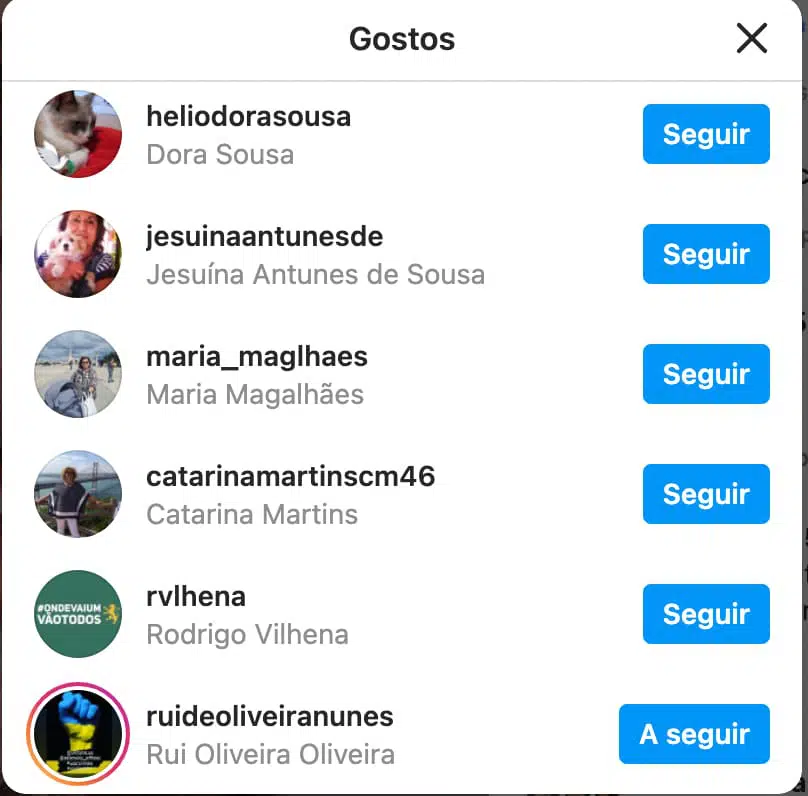
Task: Open Maria Magalhães's profile
Action: 256,356
